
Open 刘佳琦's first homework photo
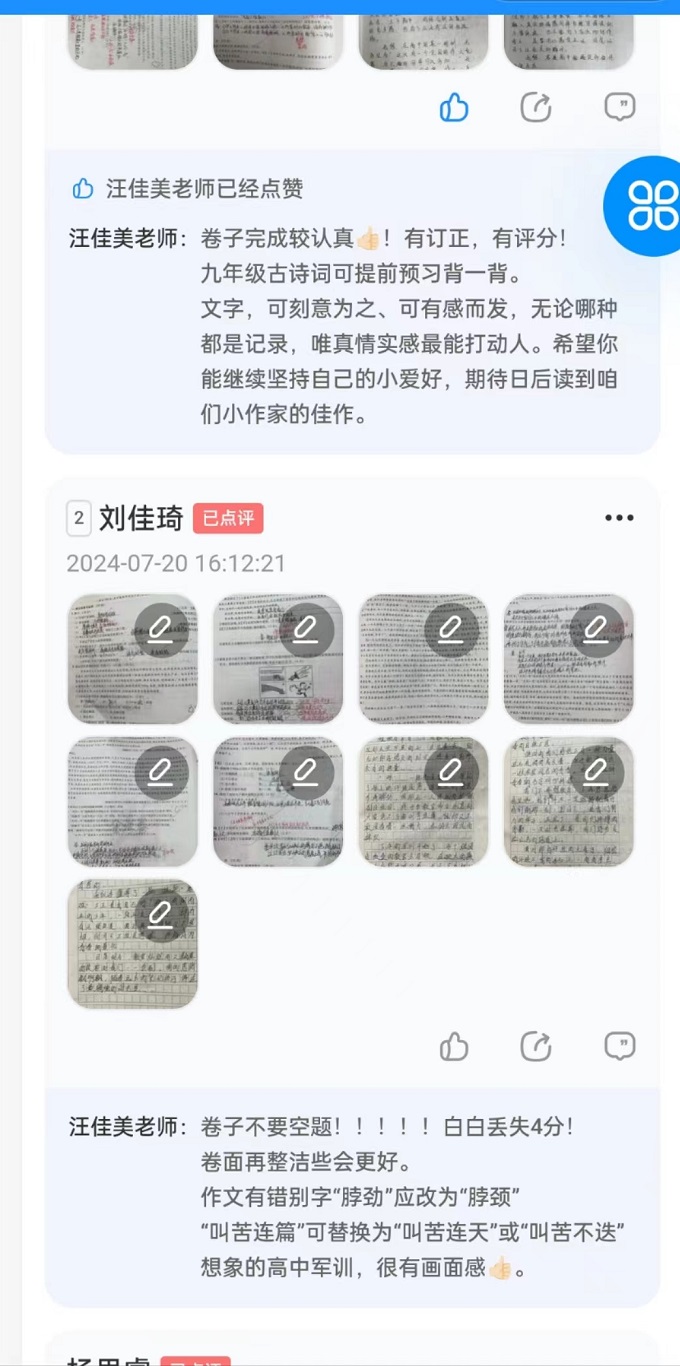(x=132, y=659)
